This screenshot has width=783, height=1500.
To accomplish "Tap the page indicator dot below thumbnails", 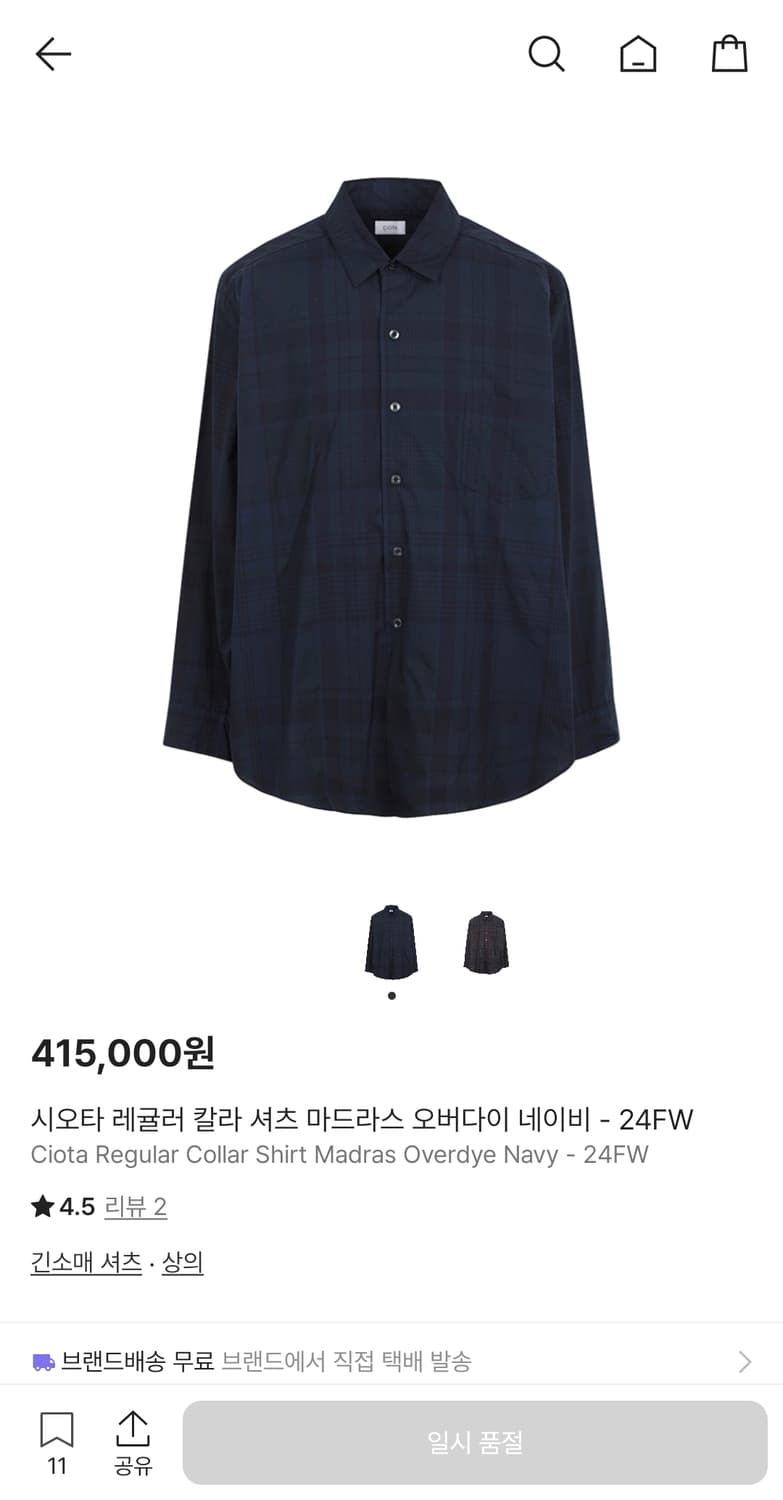I will coord(391,994).
